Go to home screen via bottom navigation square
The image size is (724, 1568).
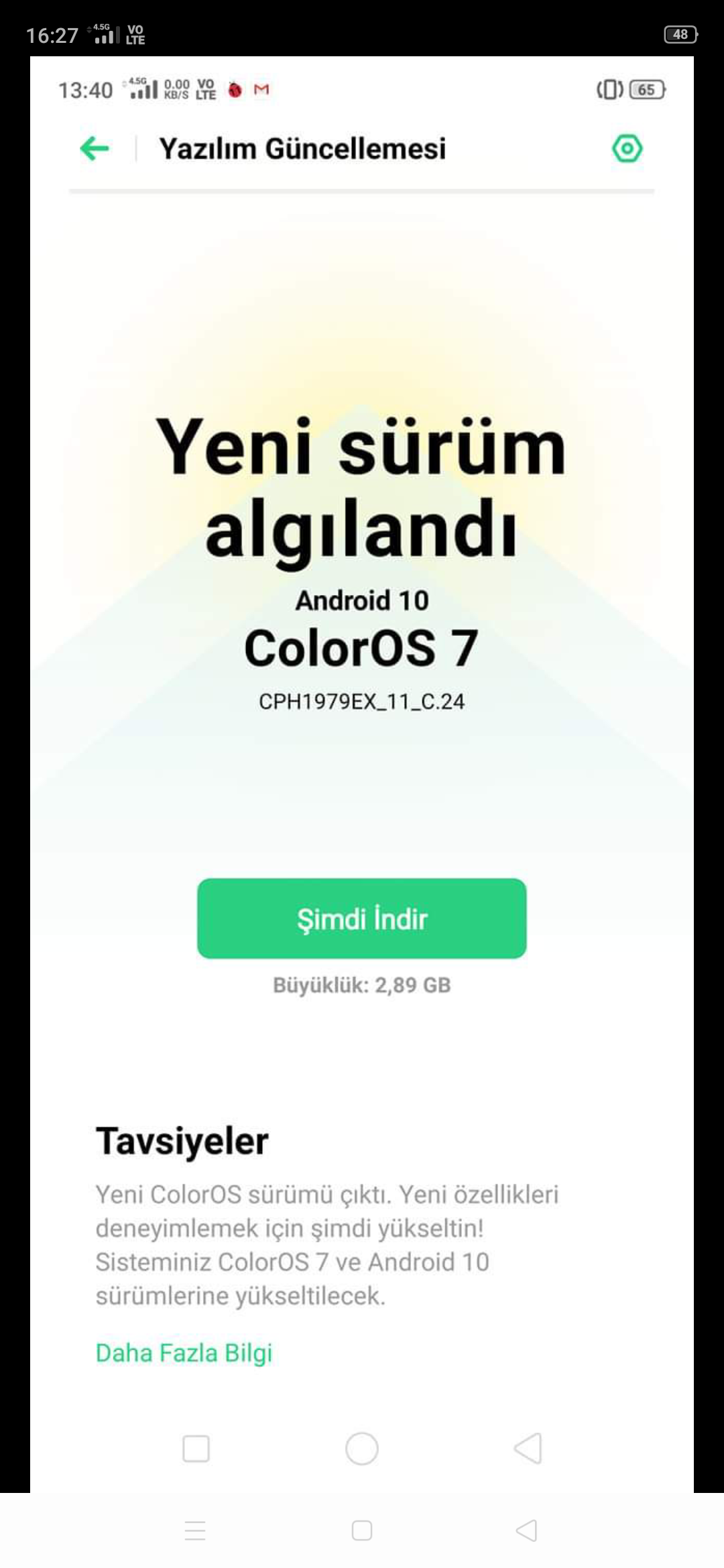[362, 1530]
